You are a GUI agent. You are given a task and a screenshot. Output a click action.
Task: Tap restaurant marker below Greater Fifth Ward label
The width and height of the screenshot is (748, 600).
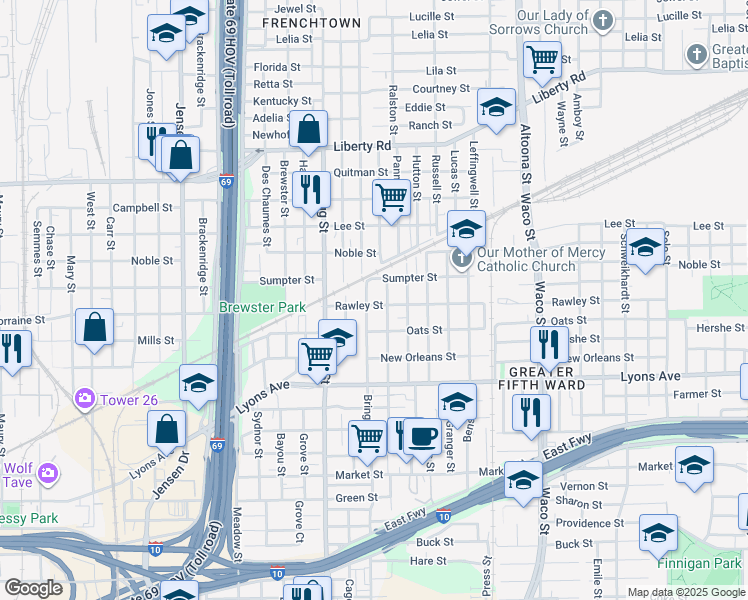click(x=531, y=413)
